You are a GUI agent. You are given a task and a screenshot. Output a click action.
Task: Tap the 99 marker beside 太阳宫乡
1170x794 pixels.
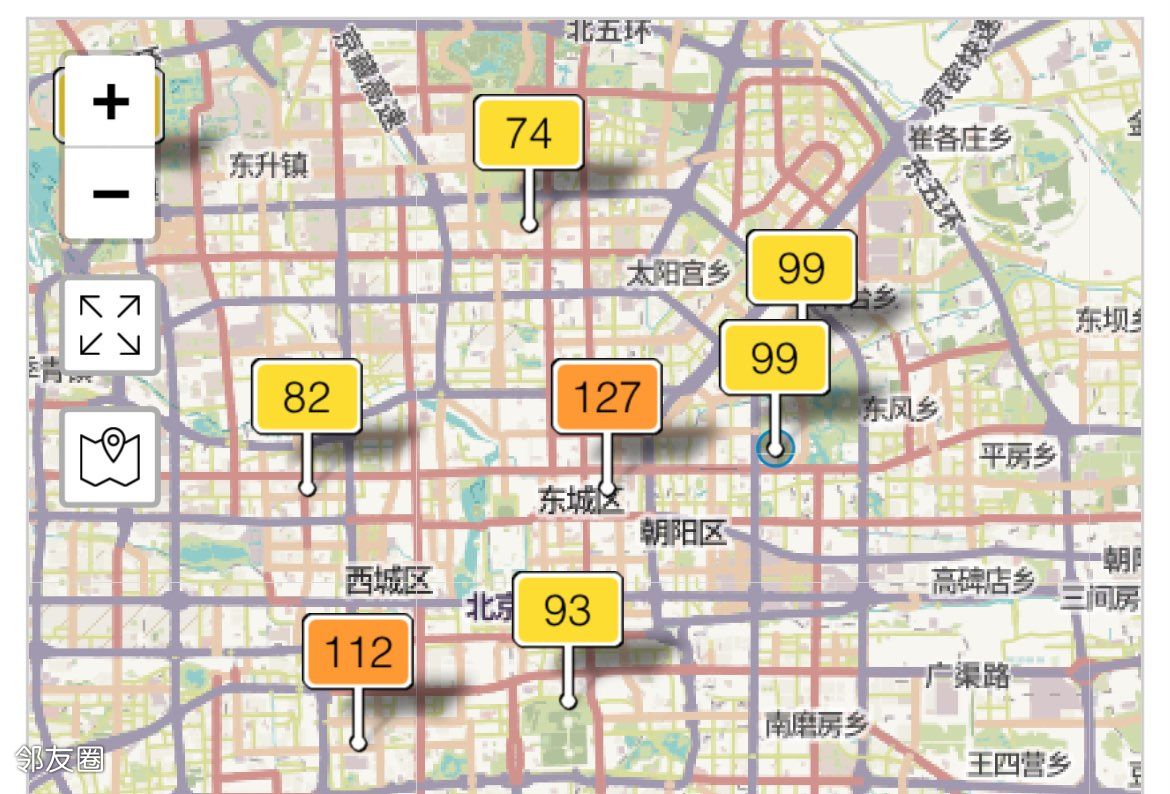coord(801,266)
